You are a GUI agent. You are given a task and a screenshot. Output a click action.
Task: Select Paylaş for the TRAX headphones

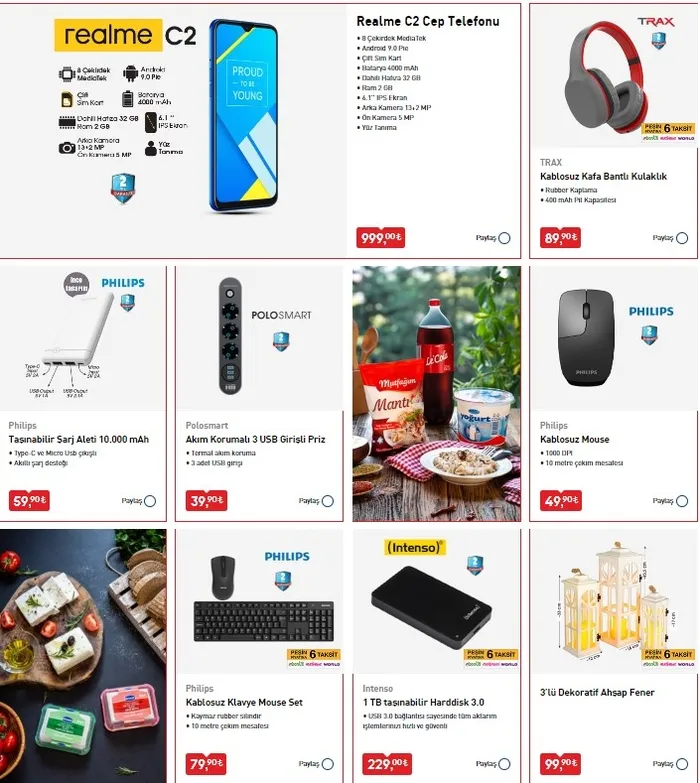(682, 238)
